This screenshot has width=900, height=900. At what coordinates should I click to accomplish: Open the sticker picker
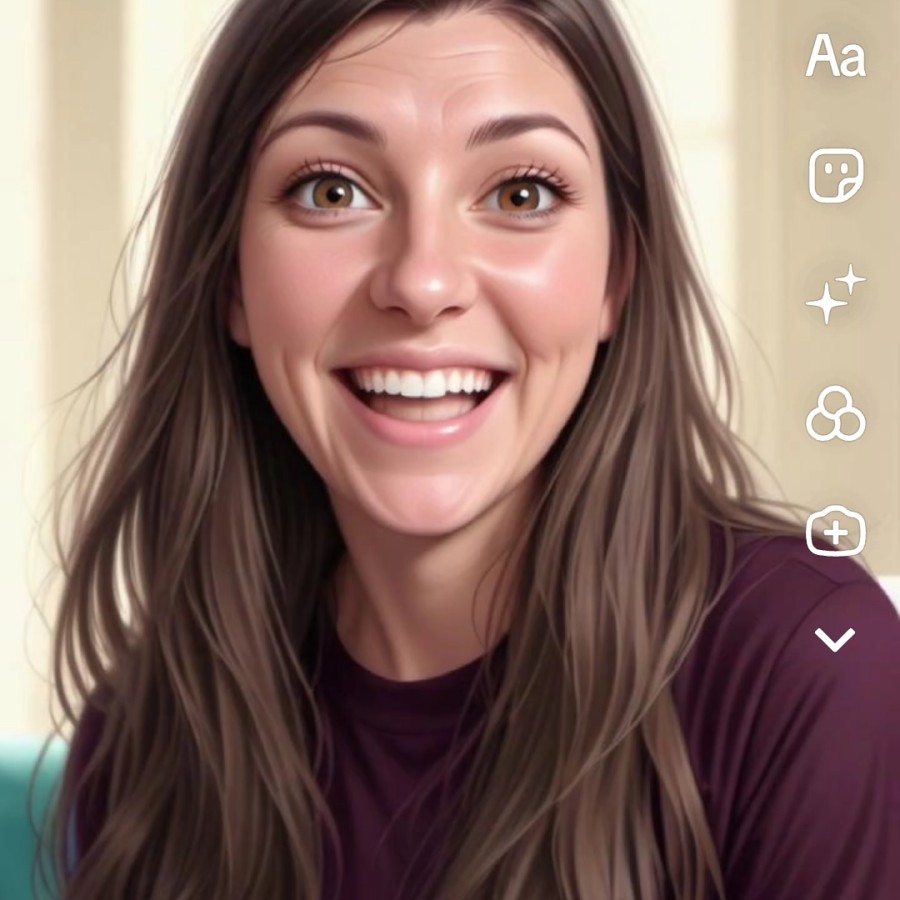836,176
